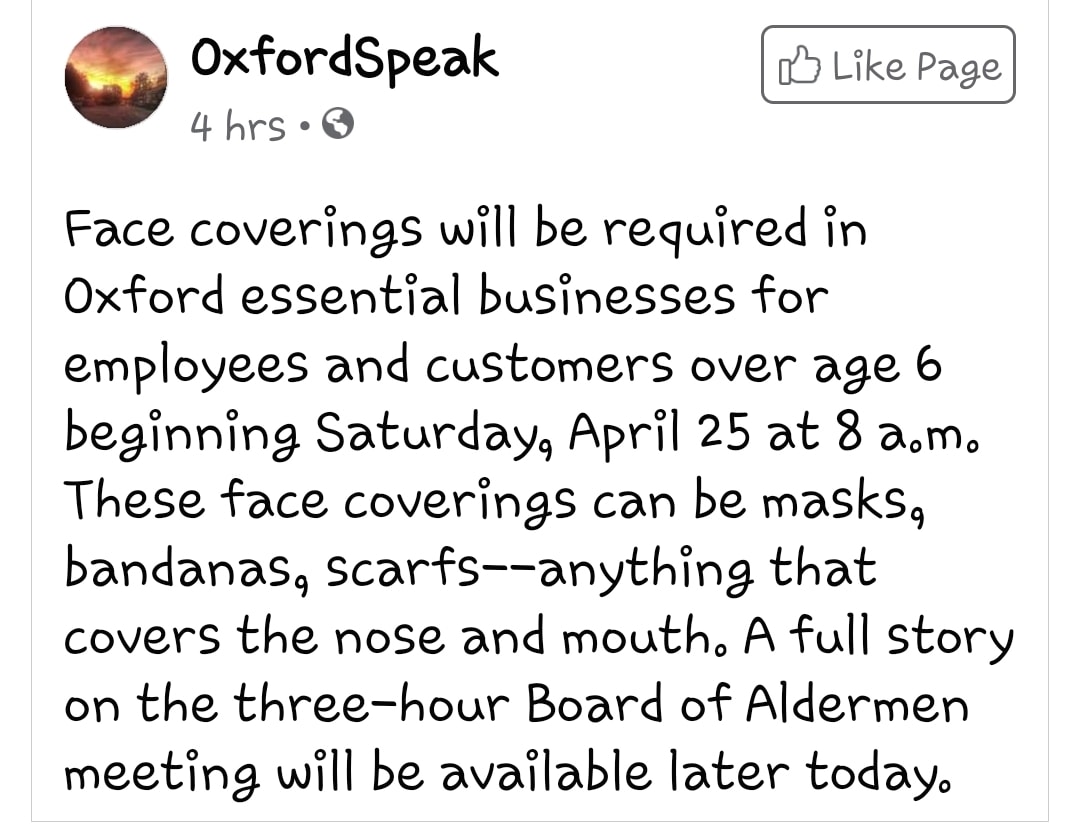Tap the 4 hrs post timestamp
The image size is (1080, 834).
(238, 127)
